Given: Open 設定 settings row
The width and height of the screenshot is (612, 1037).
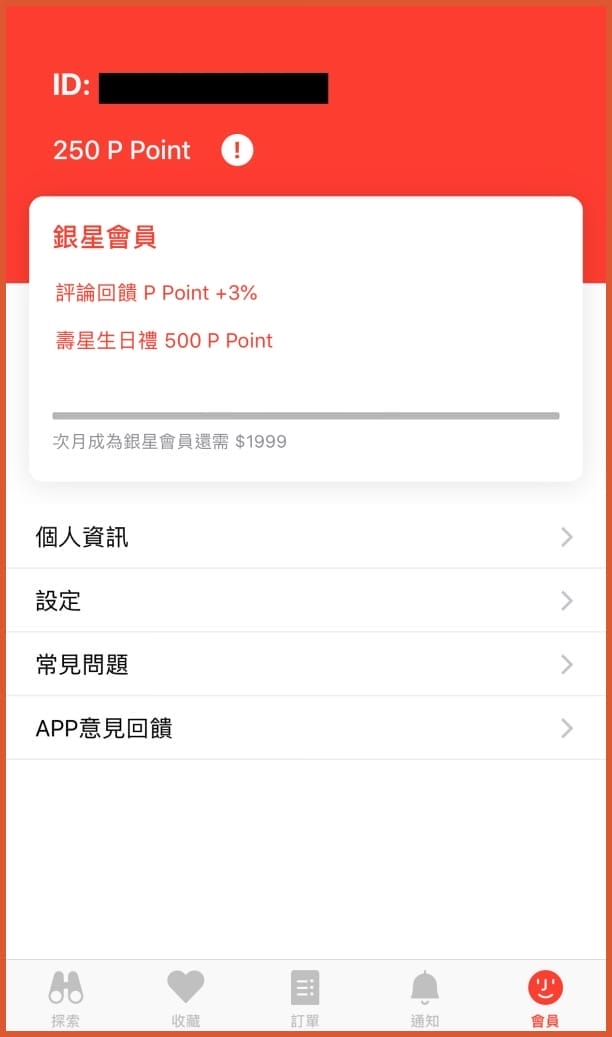Looking at the screenshot, I should [305, 601].
